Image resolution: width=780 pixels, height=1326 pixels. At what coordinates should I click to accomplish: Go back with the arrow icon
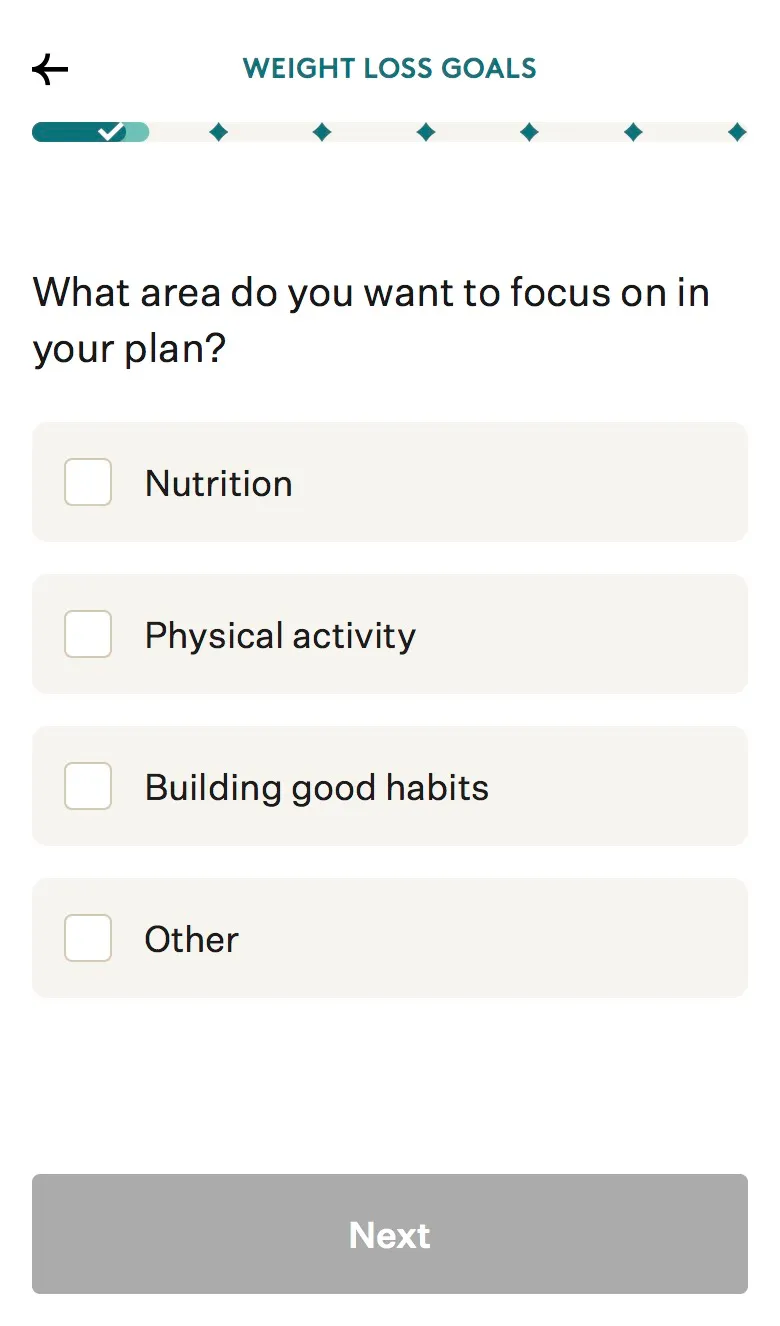pos(50,69)
